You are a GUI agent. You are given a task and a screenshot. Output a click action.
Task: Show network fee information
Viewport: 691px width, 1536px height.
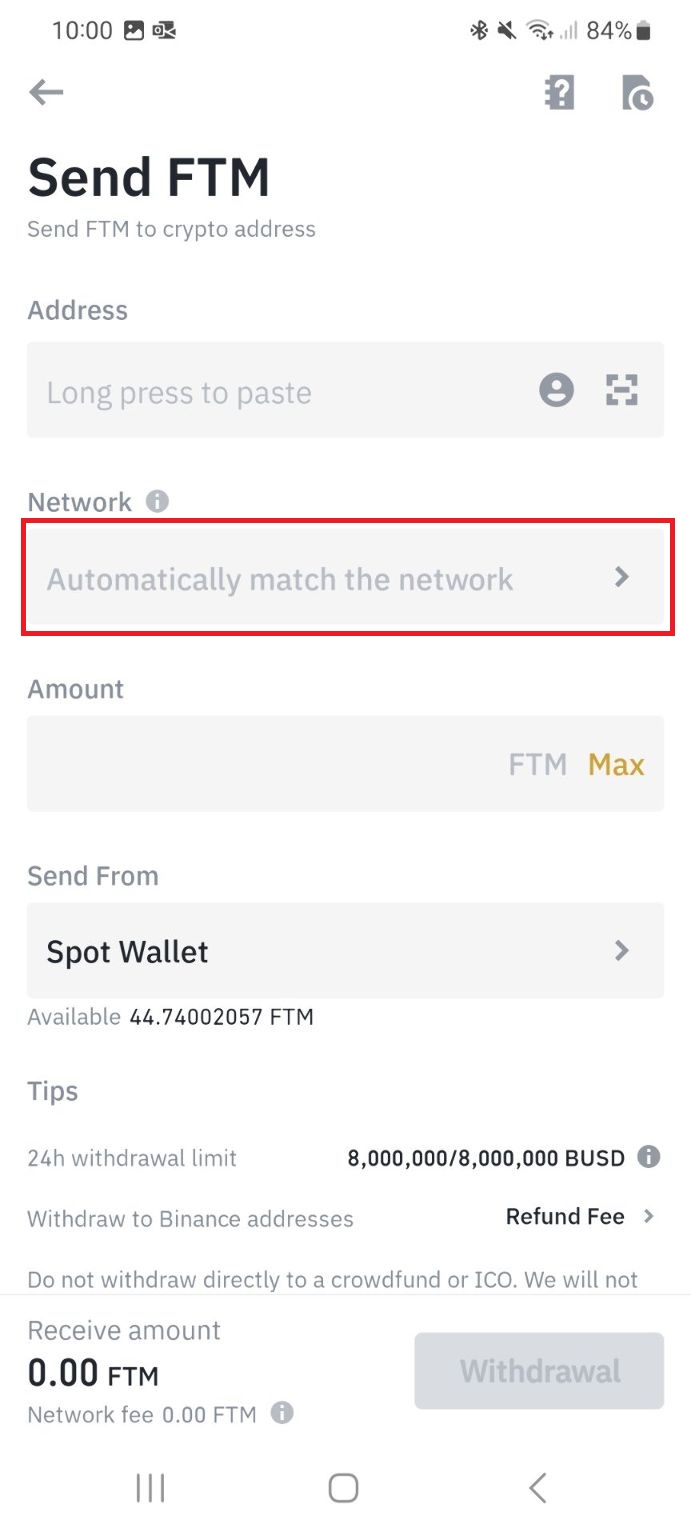click(283, 1413)
